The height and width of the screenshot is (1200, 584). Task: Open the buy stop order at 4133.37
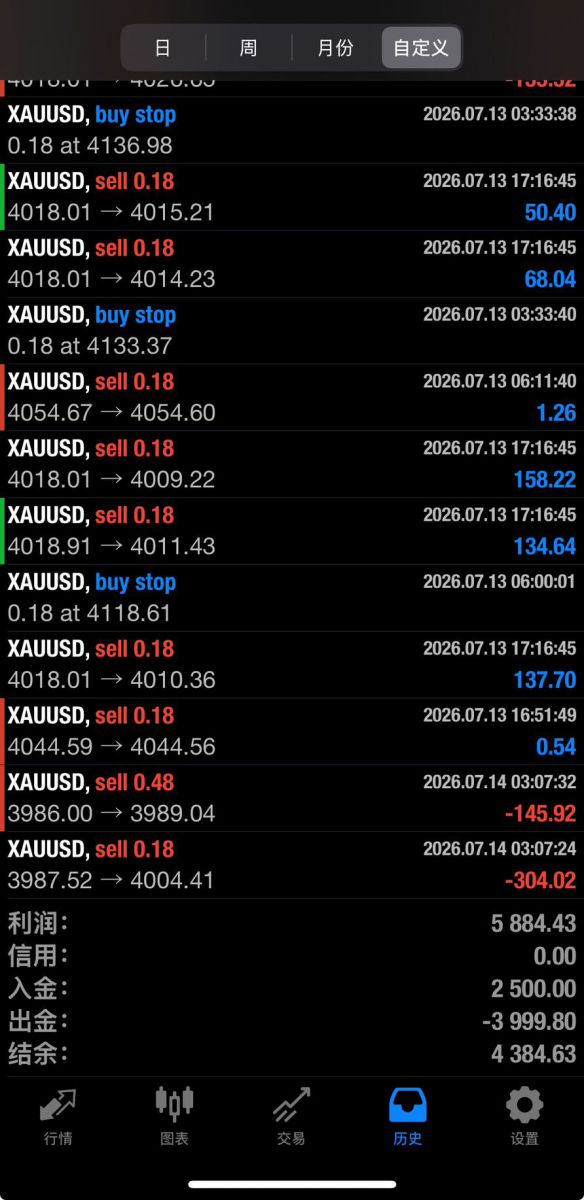[292, 331]
